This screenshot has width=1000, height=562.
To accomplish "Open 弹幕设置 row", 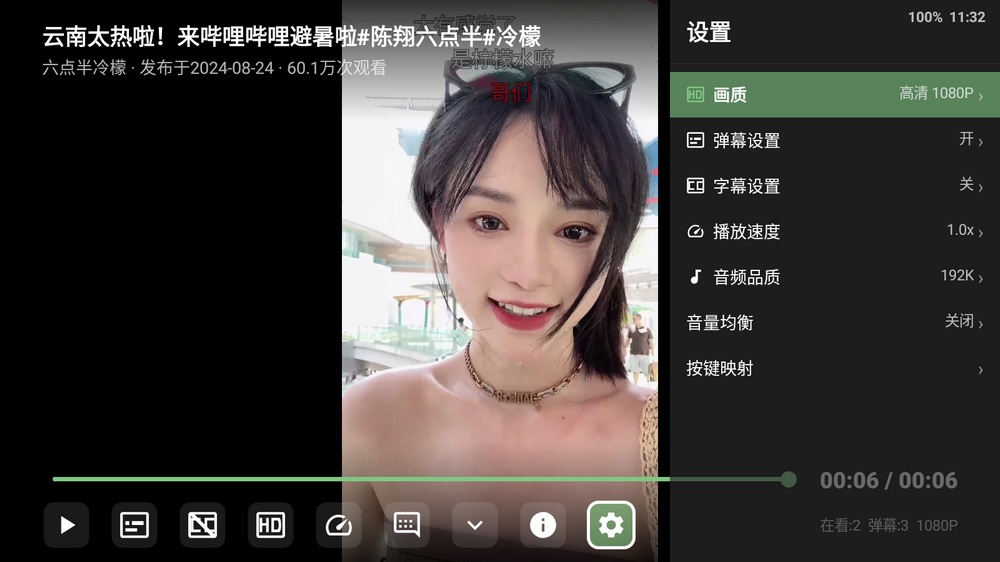I will click(x=835, y=140).
